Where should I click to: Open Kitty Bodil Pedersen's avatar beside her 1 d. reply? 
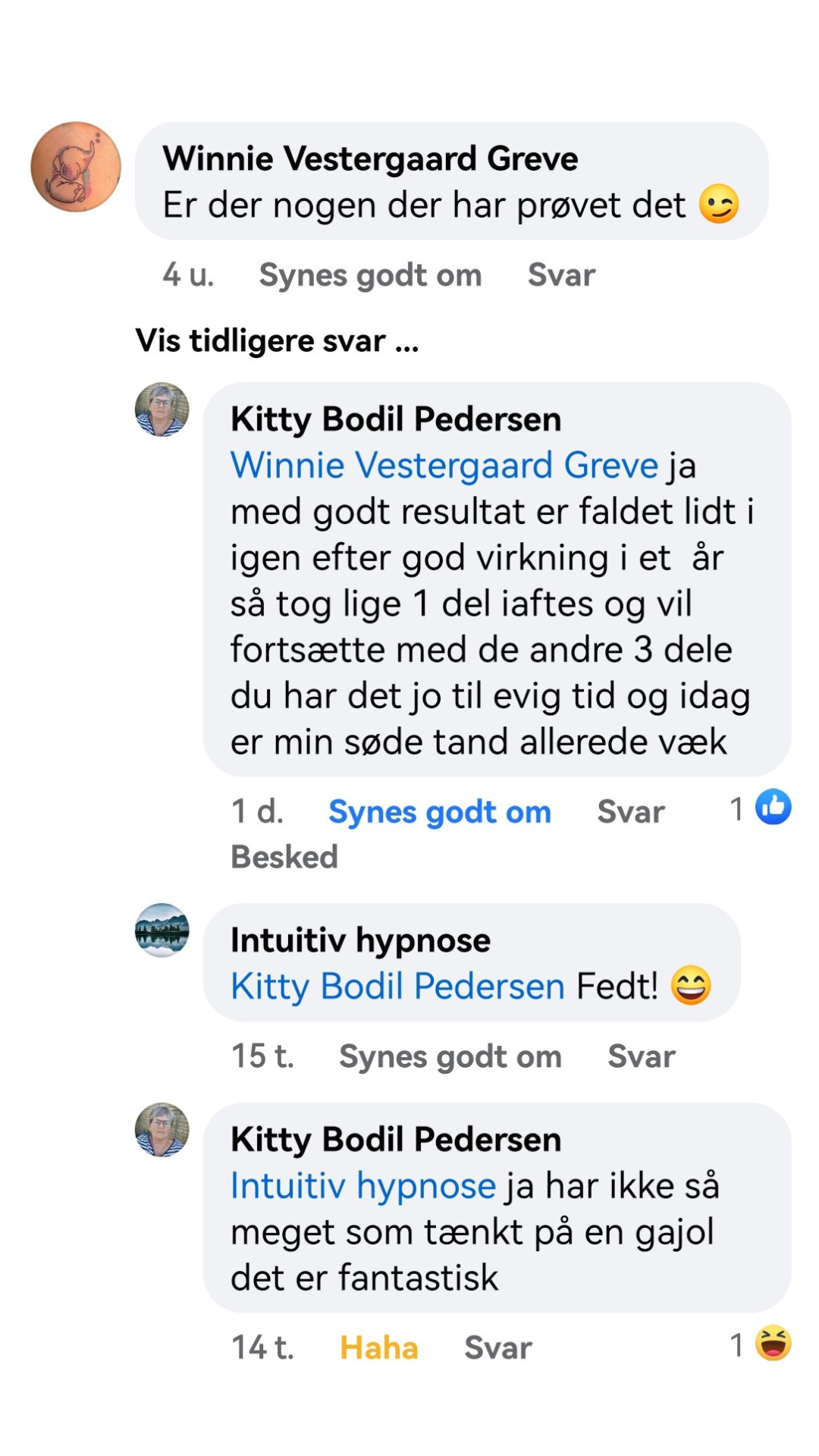[162, 409]
